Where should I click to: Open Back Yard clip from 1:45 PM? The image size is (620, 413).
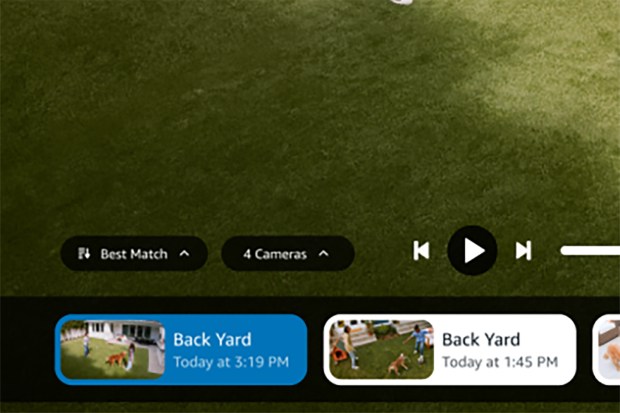pyautogui.click(x=449, y=349)
